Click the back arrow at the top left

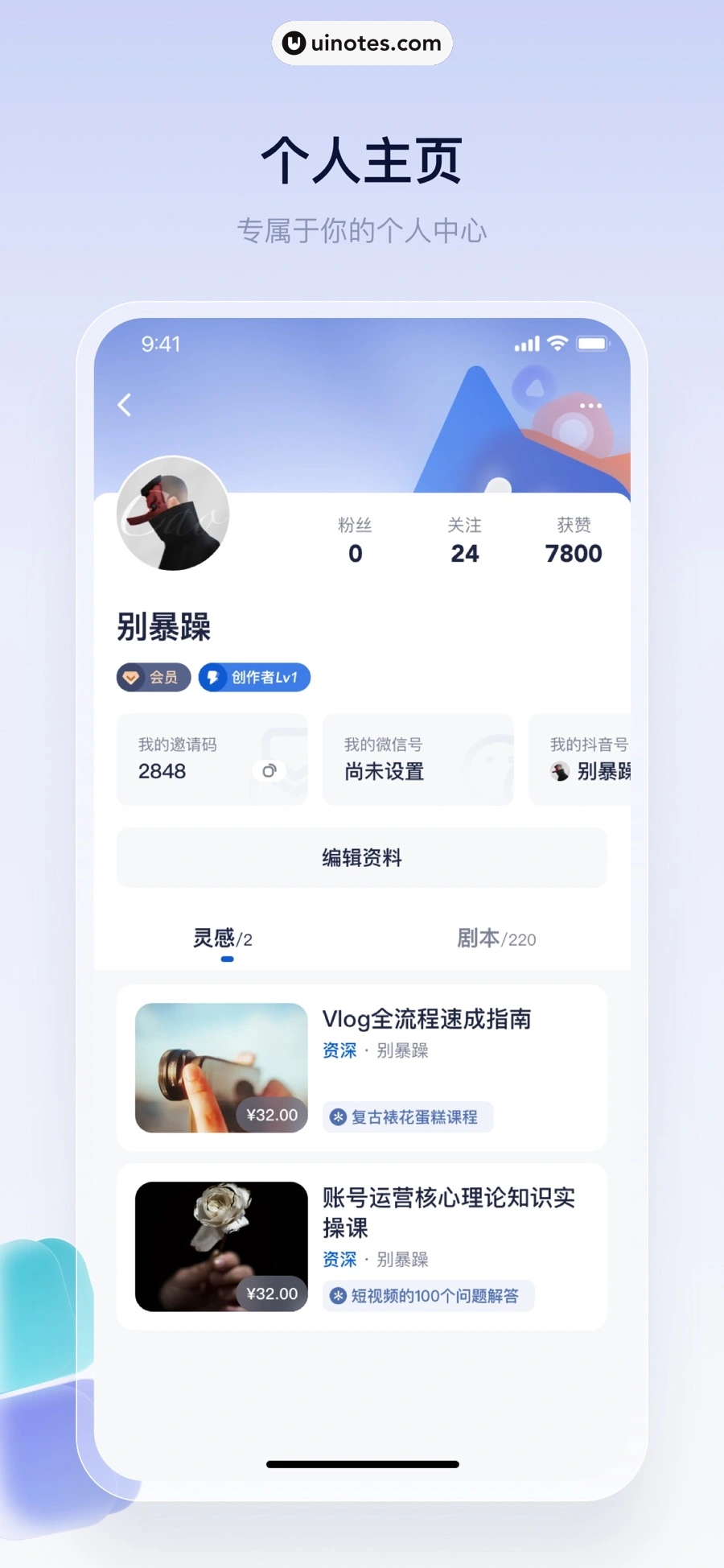tap(125, 406)
